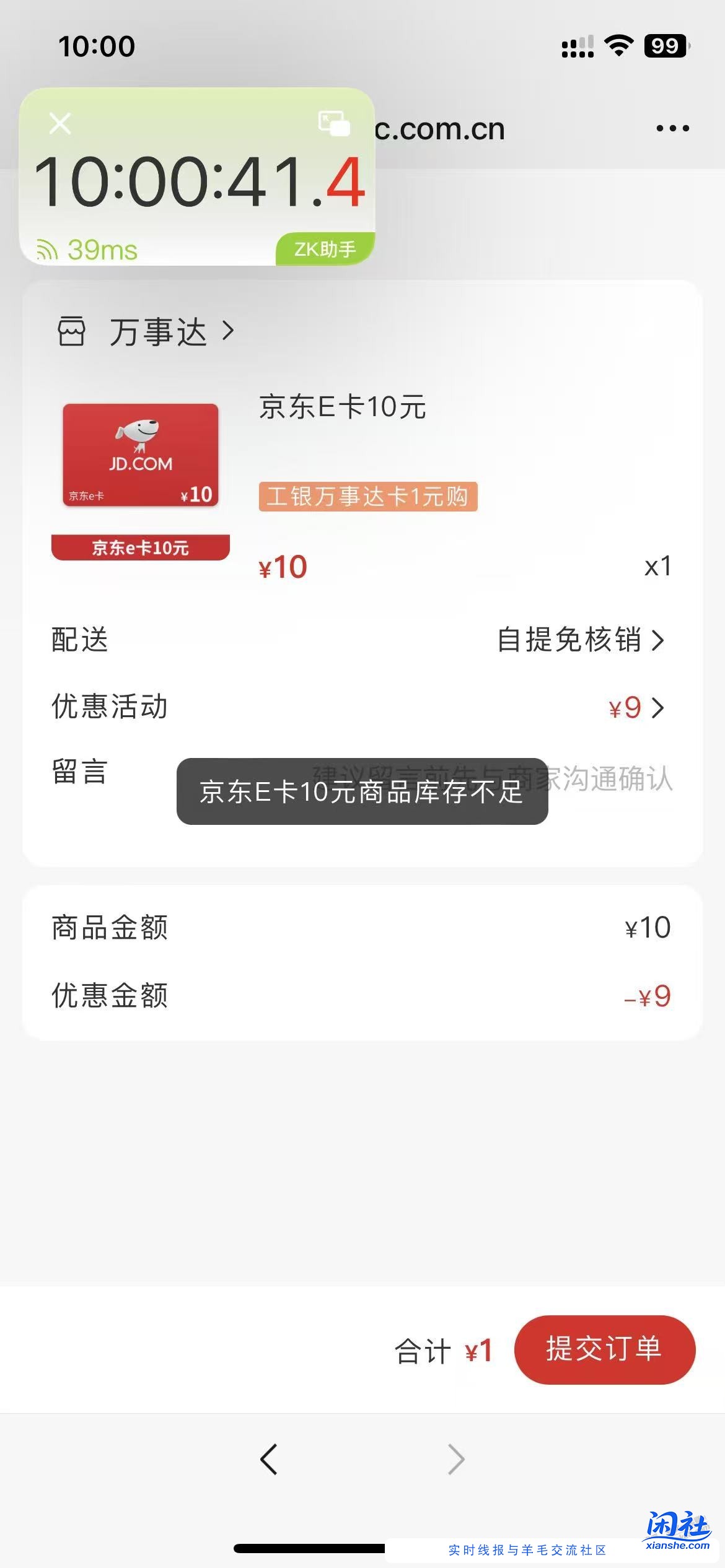Open the 万事达 merchant page via its chevron
725x1568 pixels.
pyautogui.click(x=228, y=331)
